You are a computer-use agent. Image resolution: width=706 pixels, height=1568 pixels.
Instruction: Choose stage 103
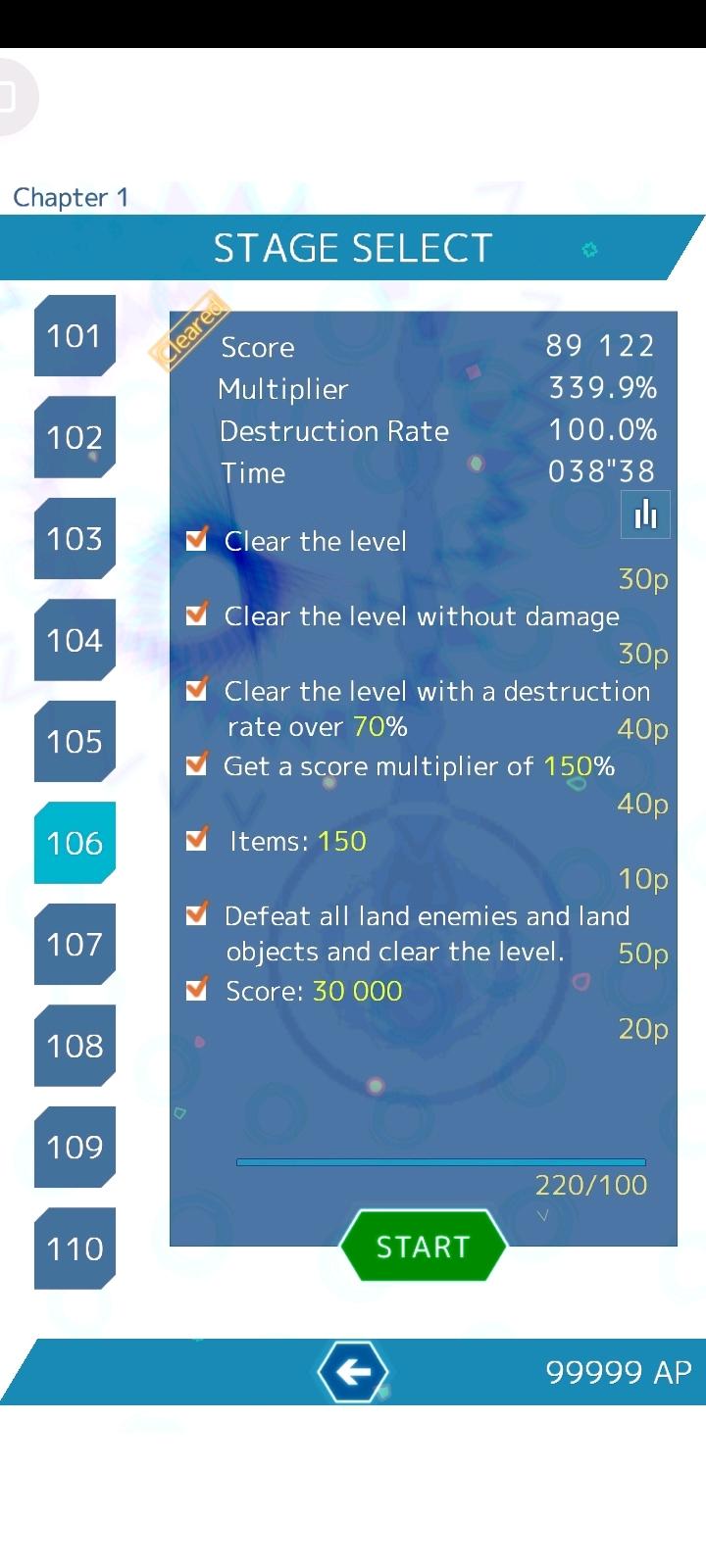[x=75, y=539]
